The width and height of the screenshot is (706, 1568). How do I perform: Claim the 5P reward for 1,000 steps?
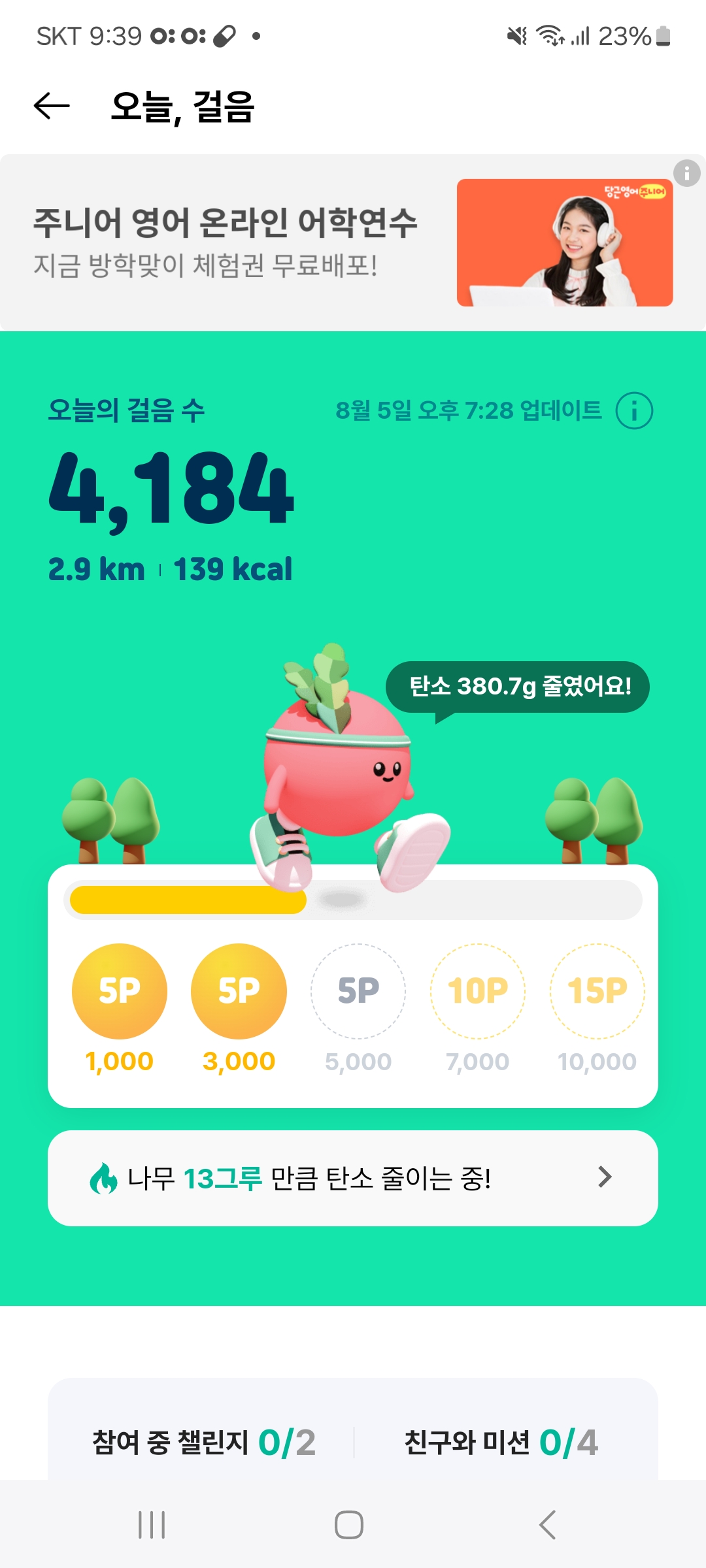pyautogui.click(x=120, y=991)
